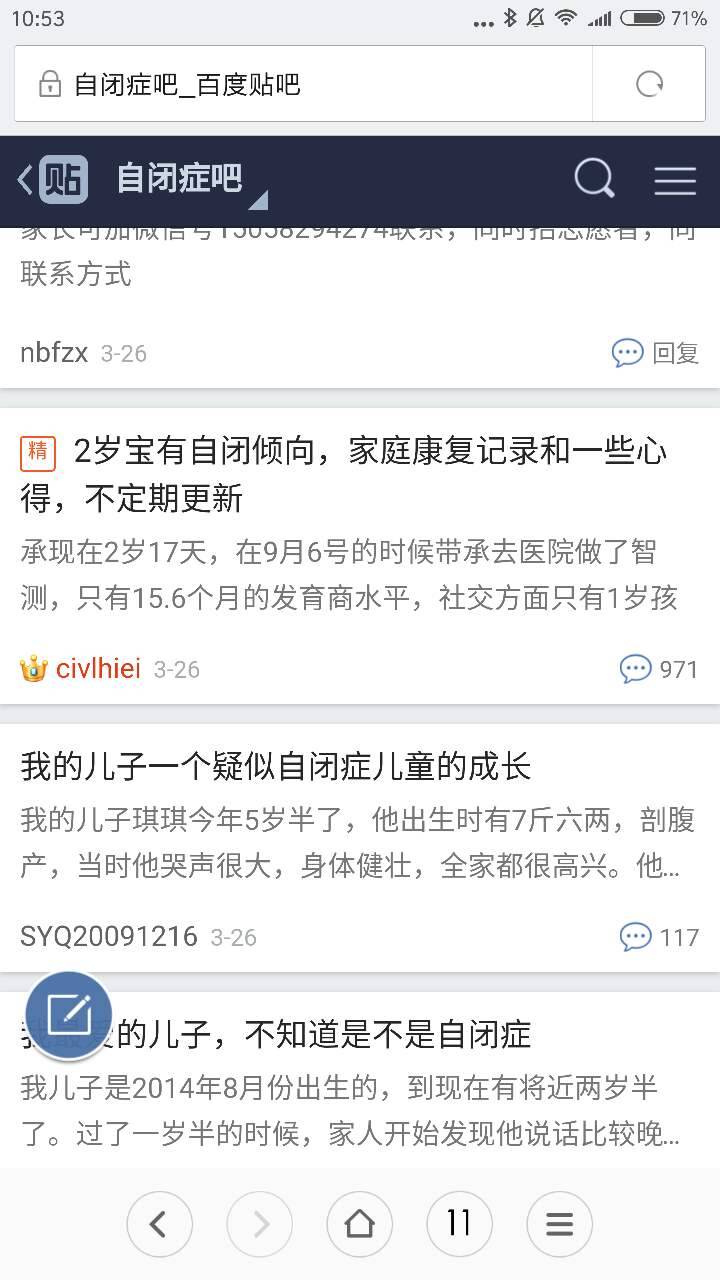Viewport: 720px width, 1280px height.
Task: View profile of SYQ20091216
Action: [x=109, y=937]
